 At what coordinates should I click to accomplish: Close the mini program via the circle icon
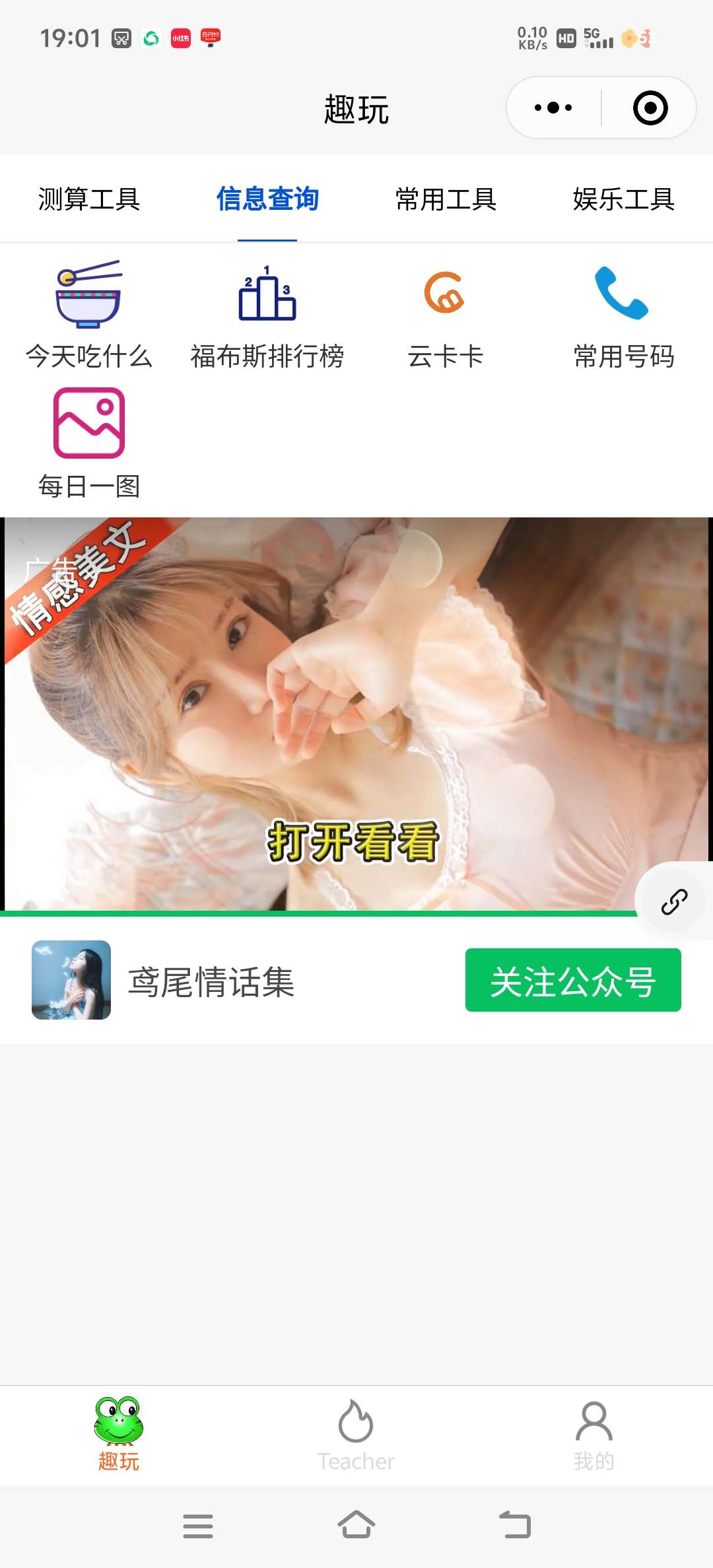(x=650, y=108)
